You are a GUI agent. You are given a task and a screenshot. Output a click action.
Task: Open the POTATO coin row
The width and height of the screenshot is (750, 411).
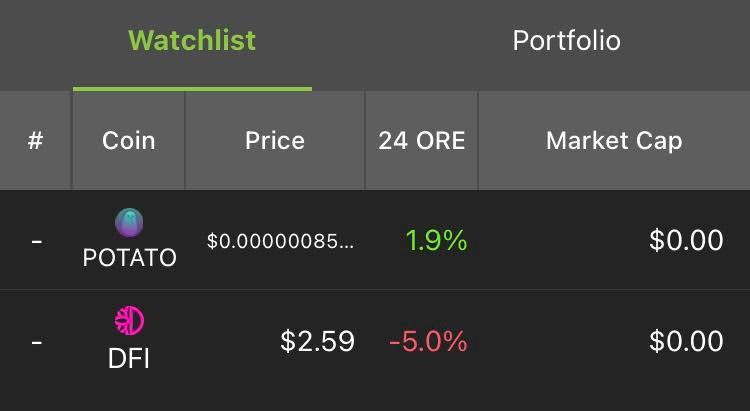[375, 240]
